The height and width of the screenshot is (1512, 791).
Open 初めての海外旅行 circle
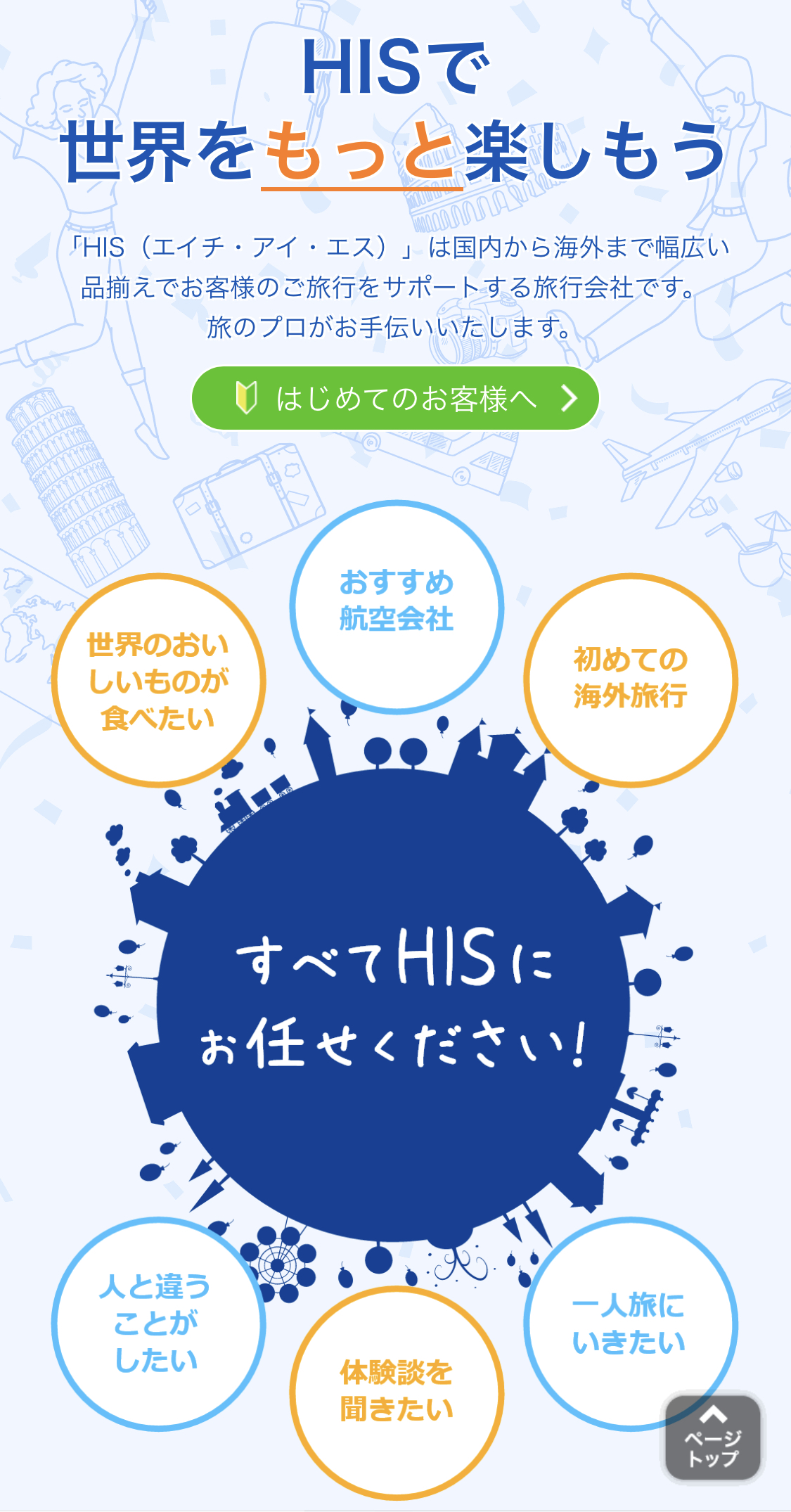[x=630, y=679]
